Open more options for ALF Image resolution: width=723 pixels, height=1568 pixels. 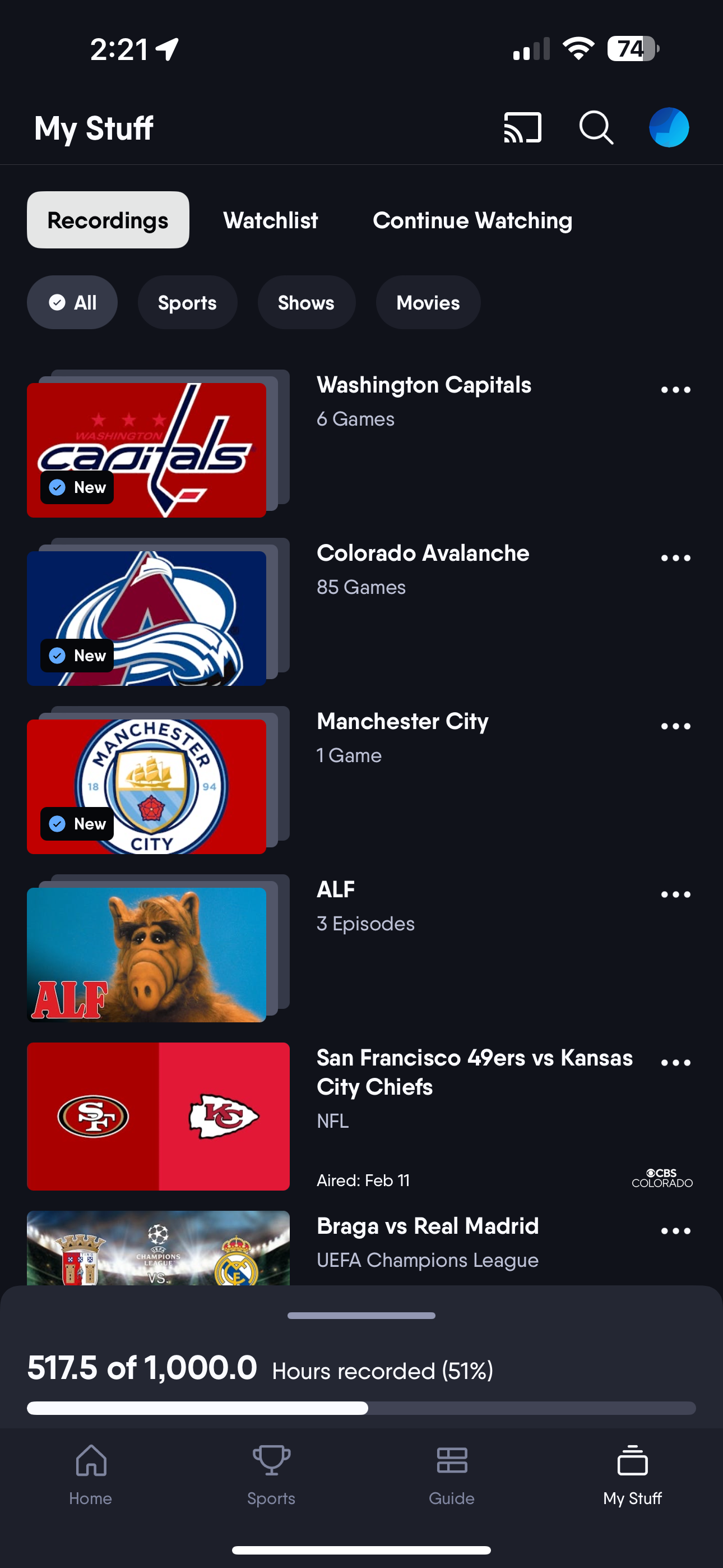(675, 895)
